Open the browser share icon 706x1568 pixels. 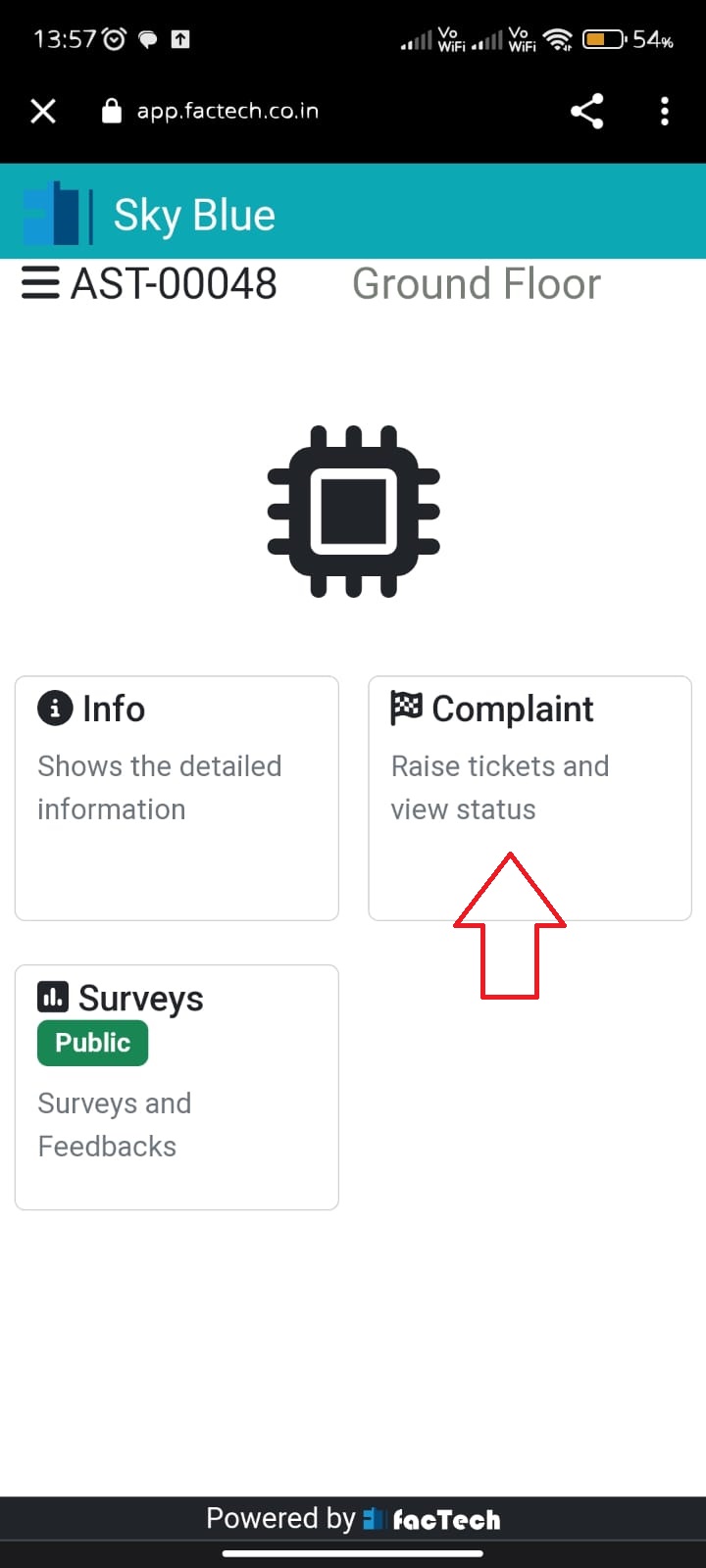[587, 111]
